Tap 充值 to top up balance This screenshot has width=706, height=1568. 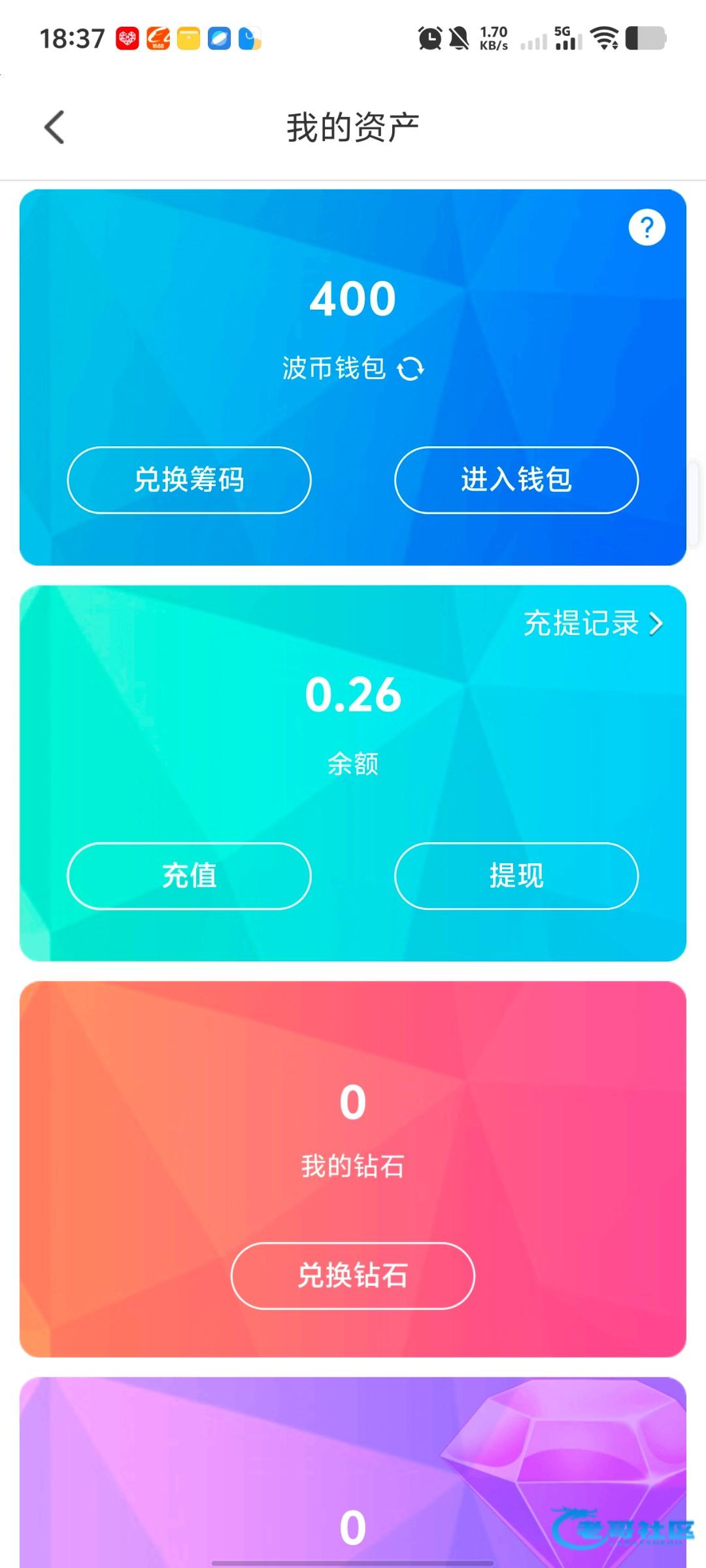[x=189, y=875]
